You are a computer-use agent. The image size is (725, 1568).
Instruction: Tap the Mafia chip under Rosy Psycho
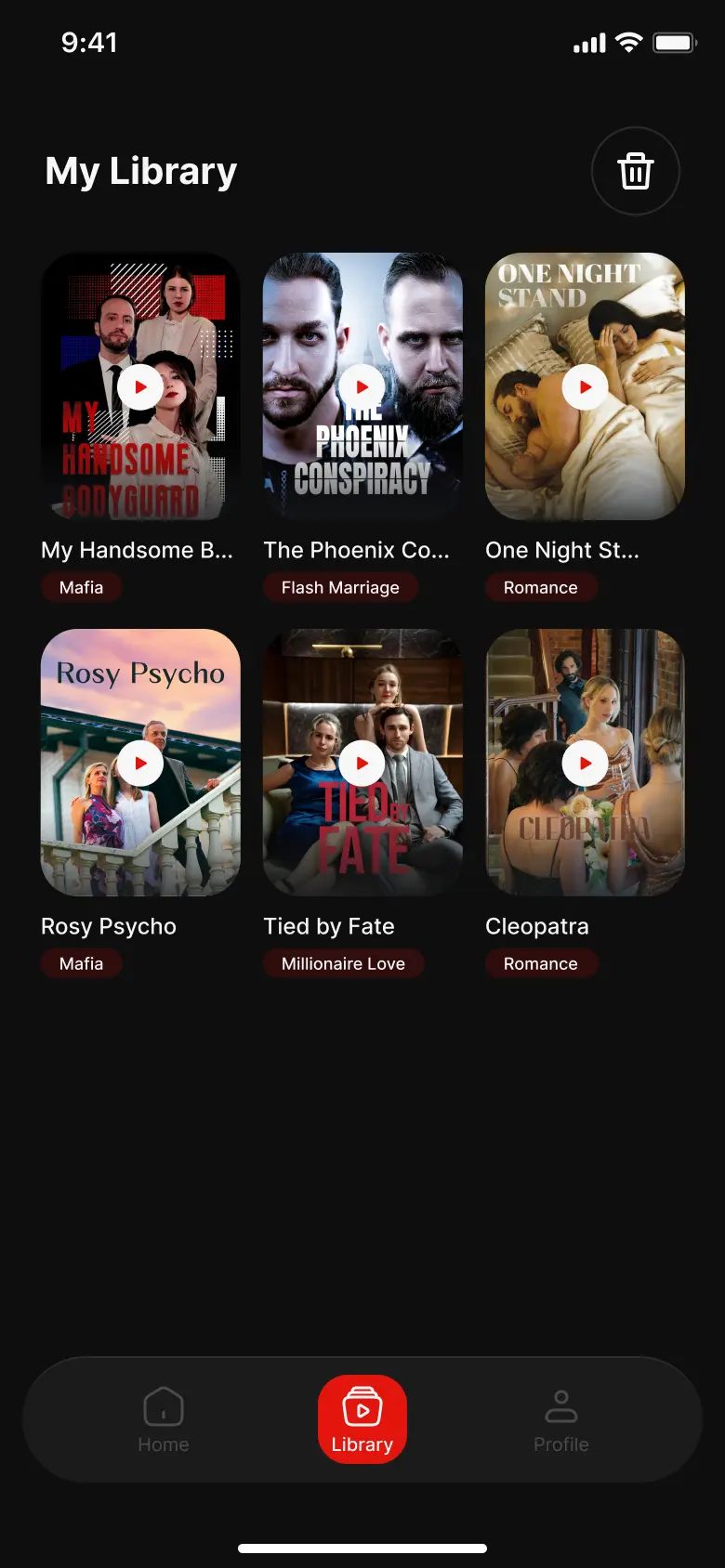point(82,963)
